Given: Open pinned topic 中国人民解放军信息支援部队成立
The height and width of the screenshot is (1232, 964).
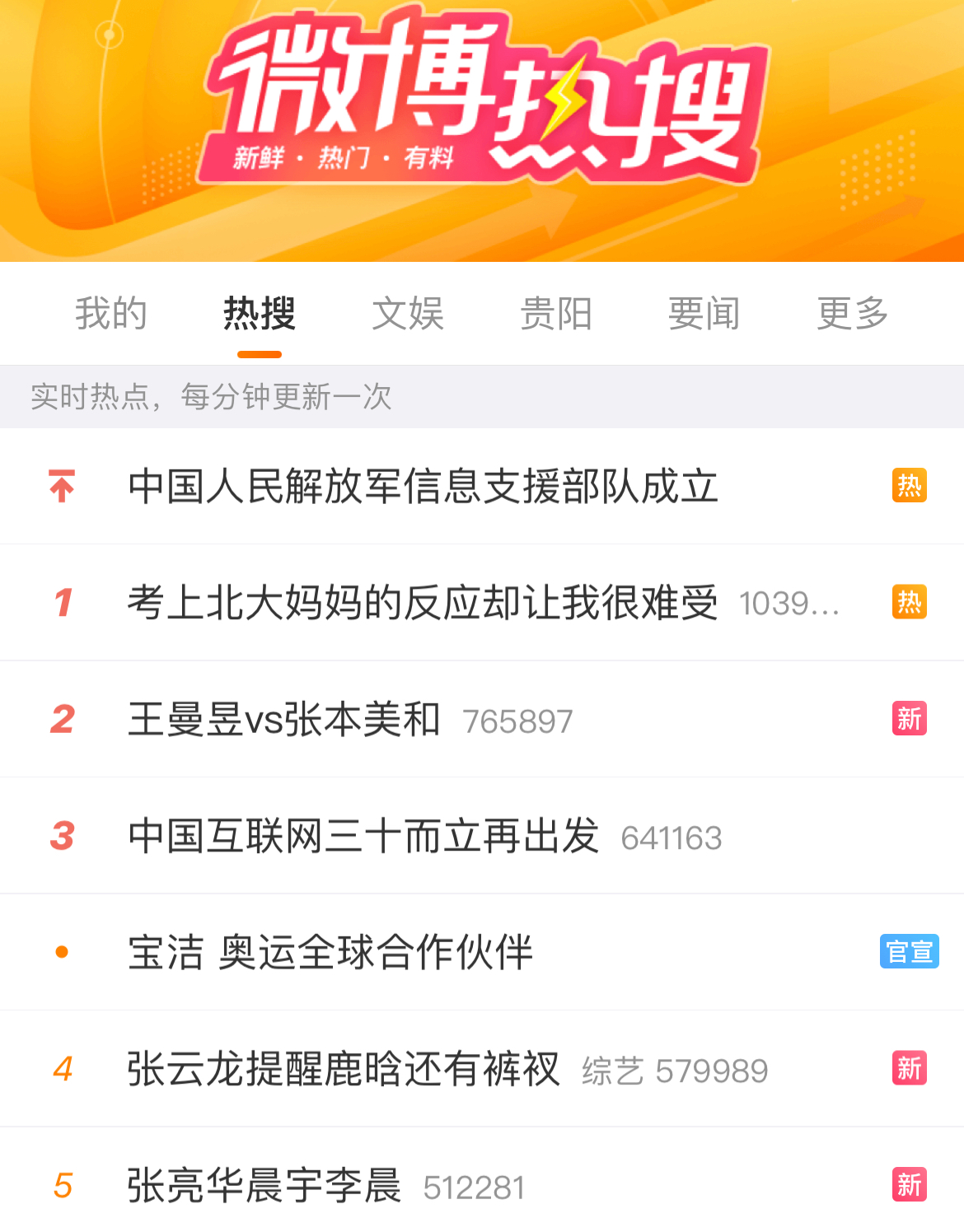Looking at the screenshot, I should pos(423,486).
